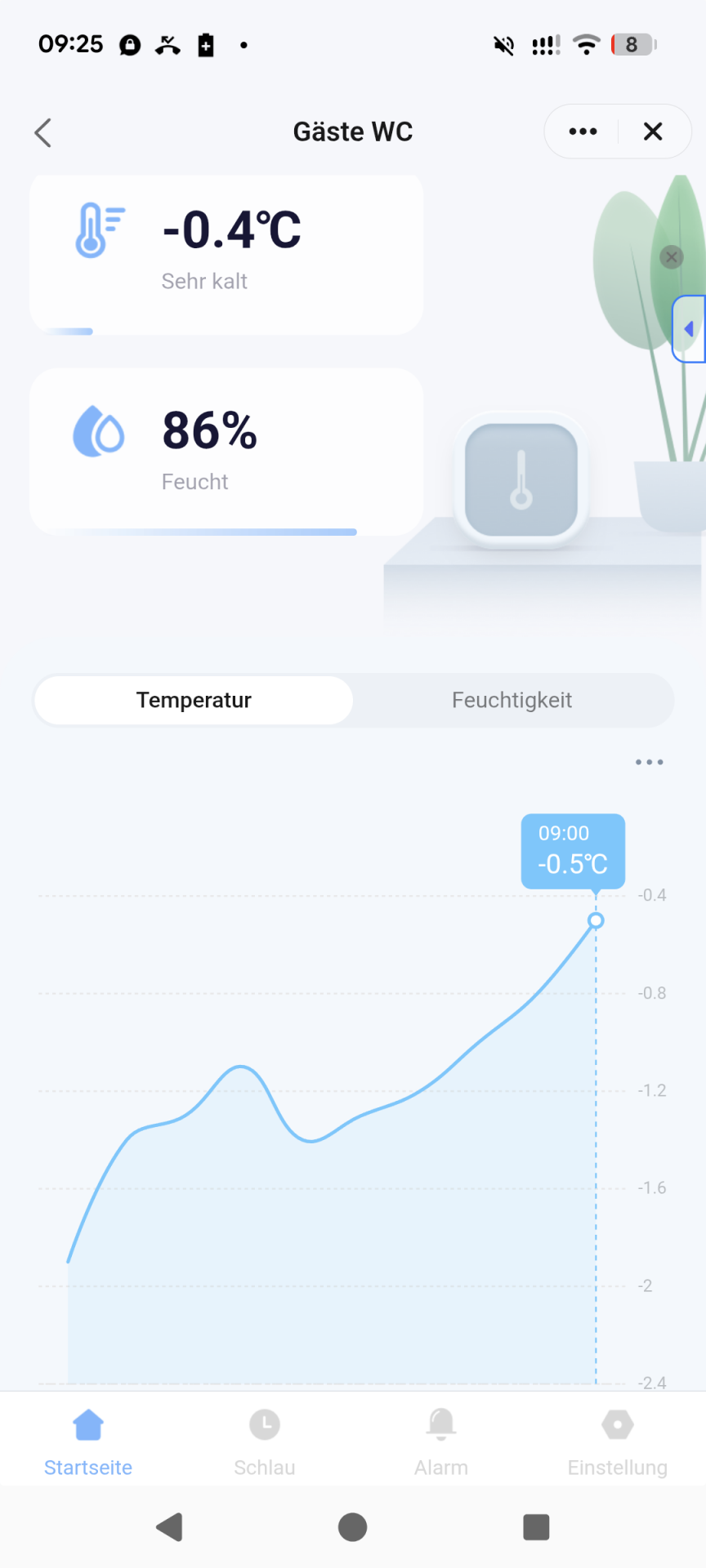Screen dimensions: 706x1568
Task: Tap the system home button
Action: pos(353,1526)
